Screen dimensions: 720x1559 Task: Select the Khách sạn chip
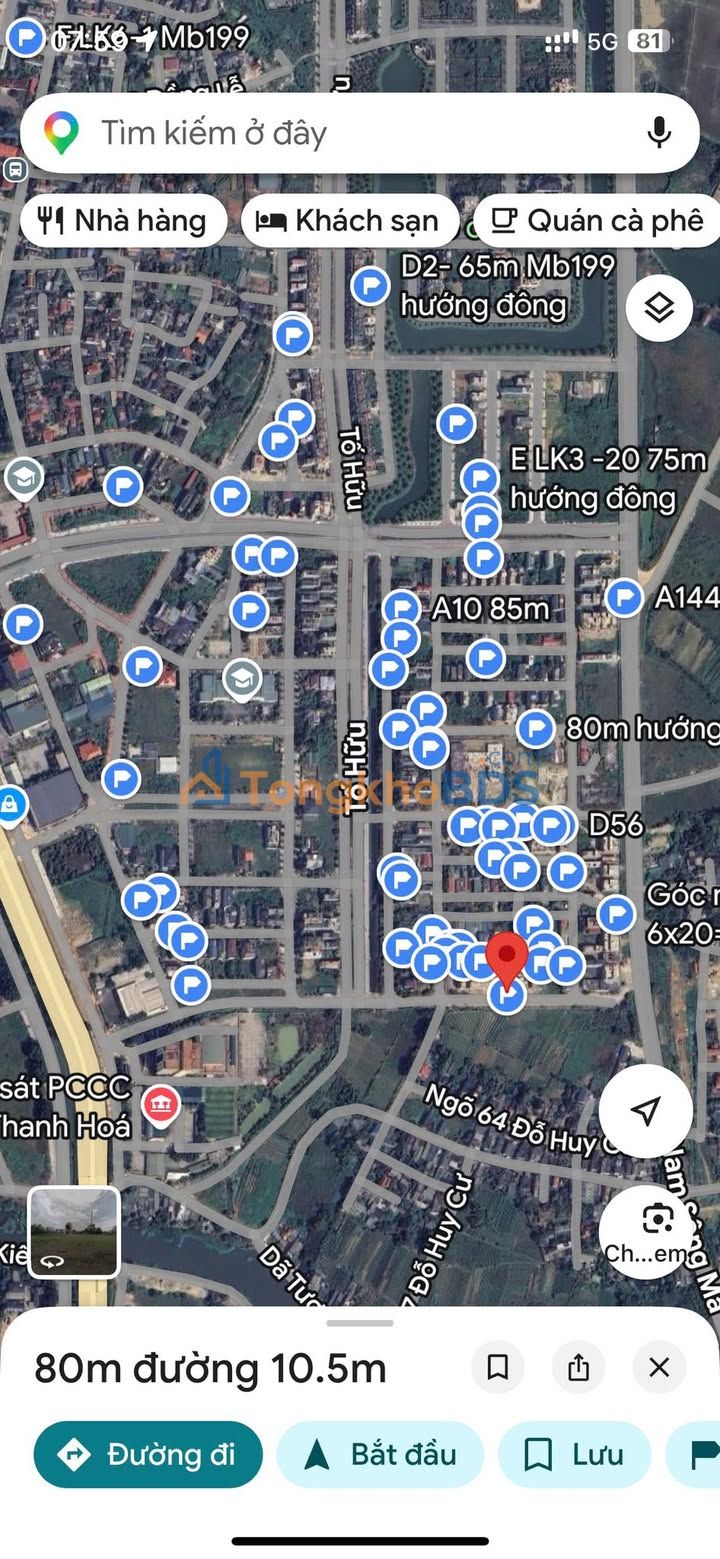(x=349, y=221)
